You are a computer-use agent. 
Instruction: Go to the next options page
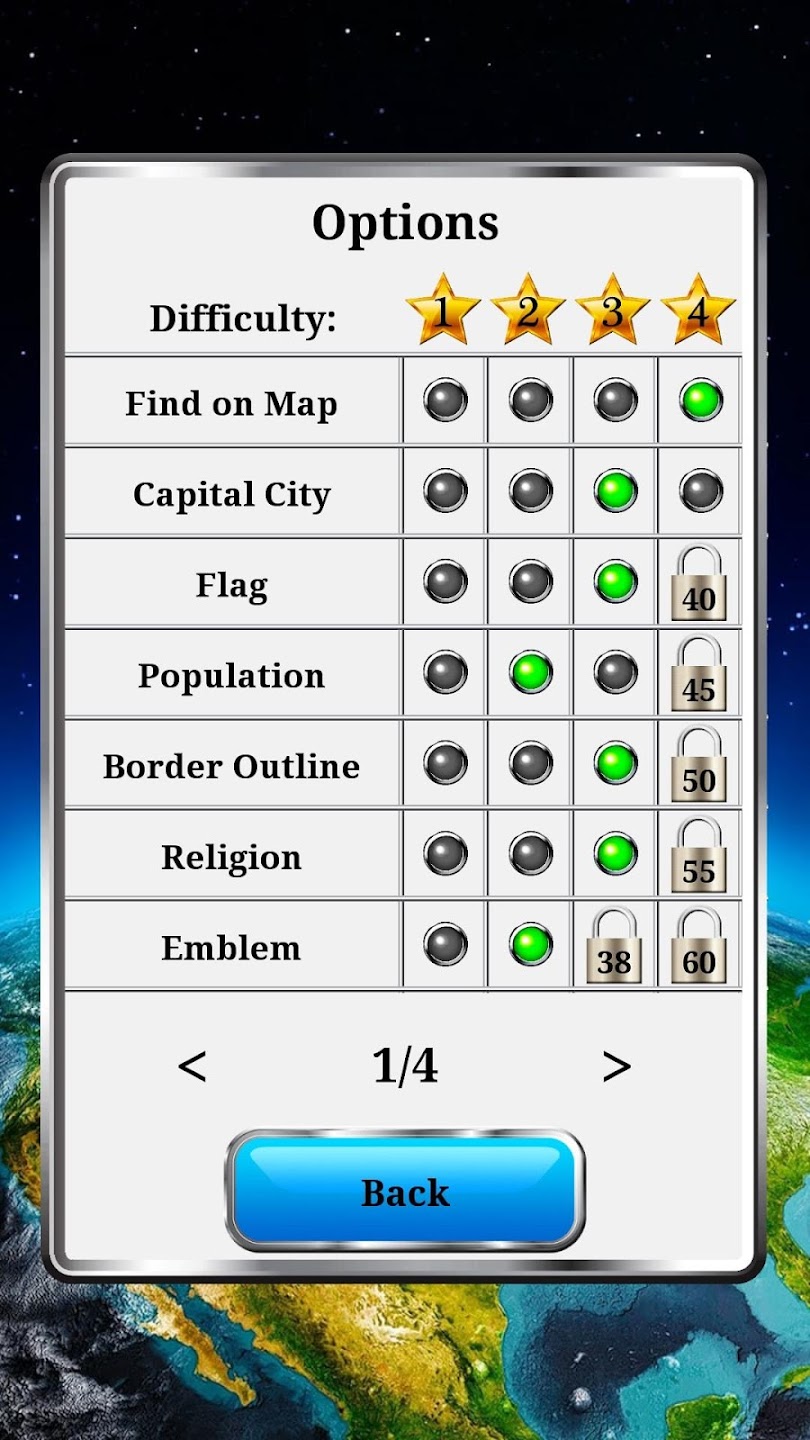[616, 1065]
